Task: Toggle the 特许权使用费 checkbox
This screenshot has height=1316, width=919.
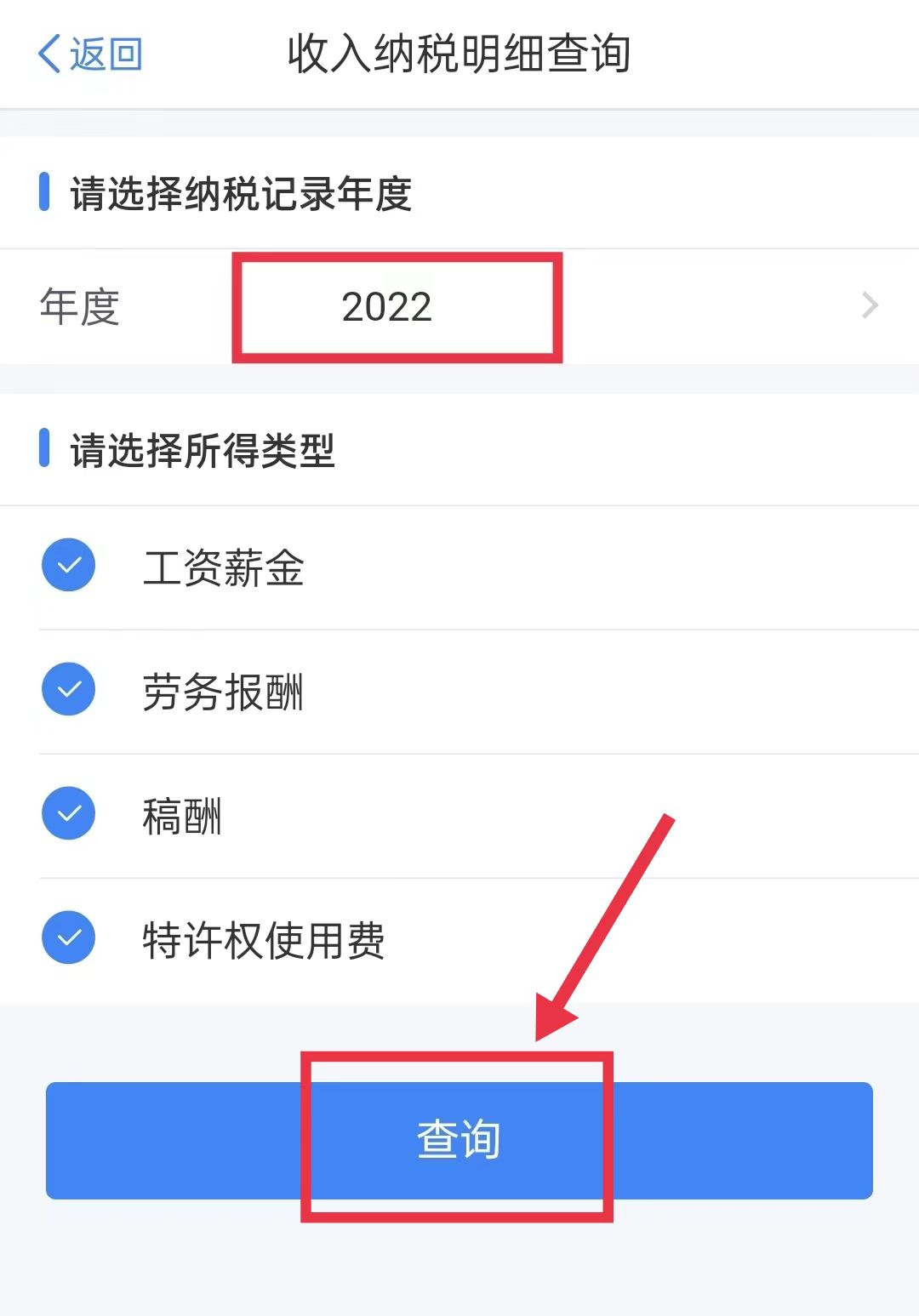Action: click(69, 937)
